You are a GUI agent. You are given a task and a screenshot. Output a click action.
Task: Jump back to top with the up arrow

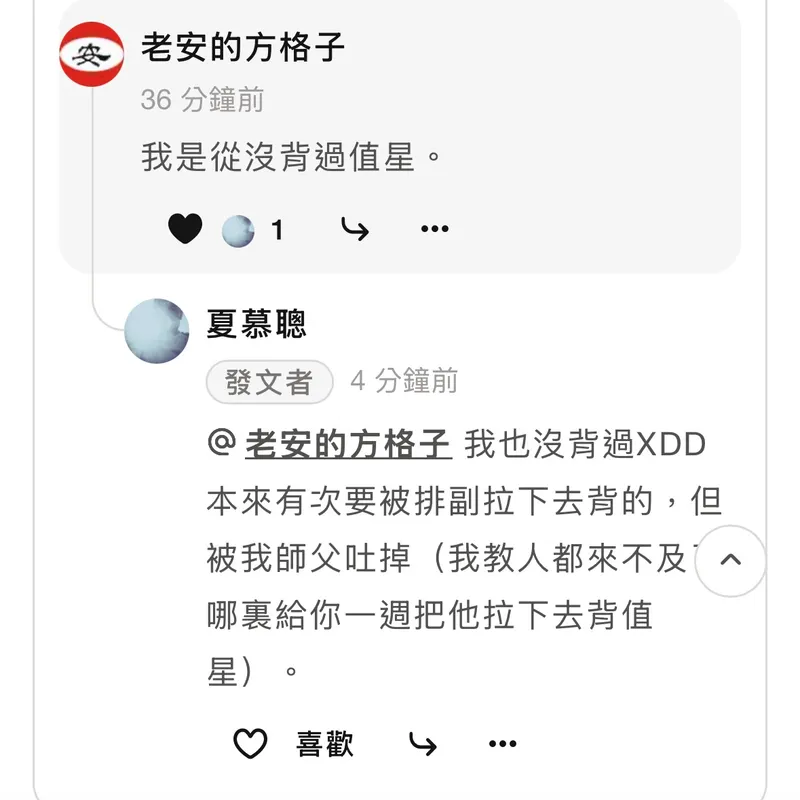point(731,560)
